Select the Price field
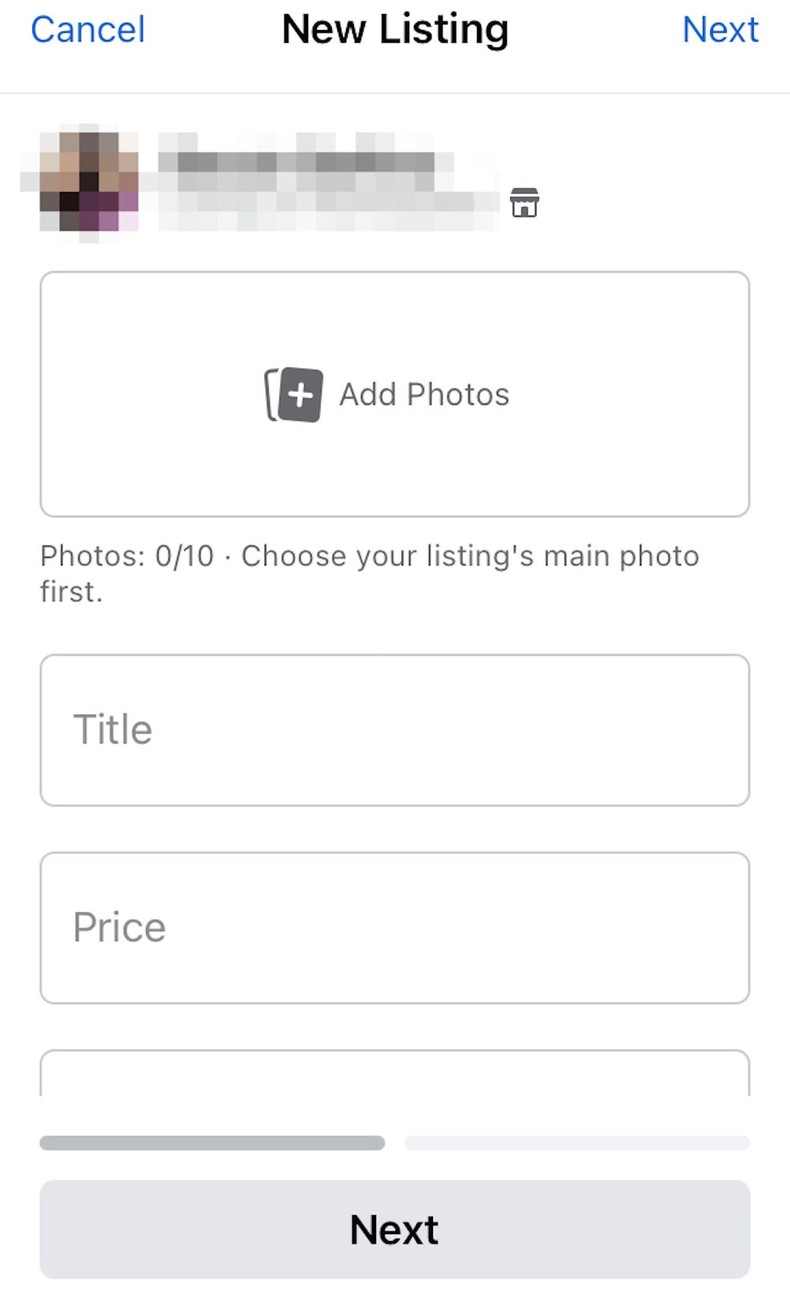This screenshot has width=790, height=1295. click(394, 927)
